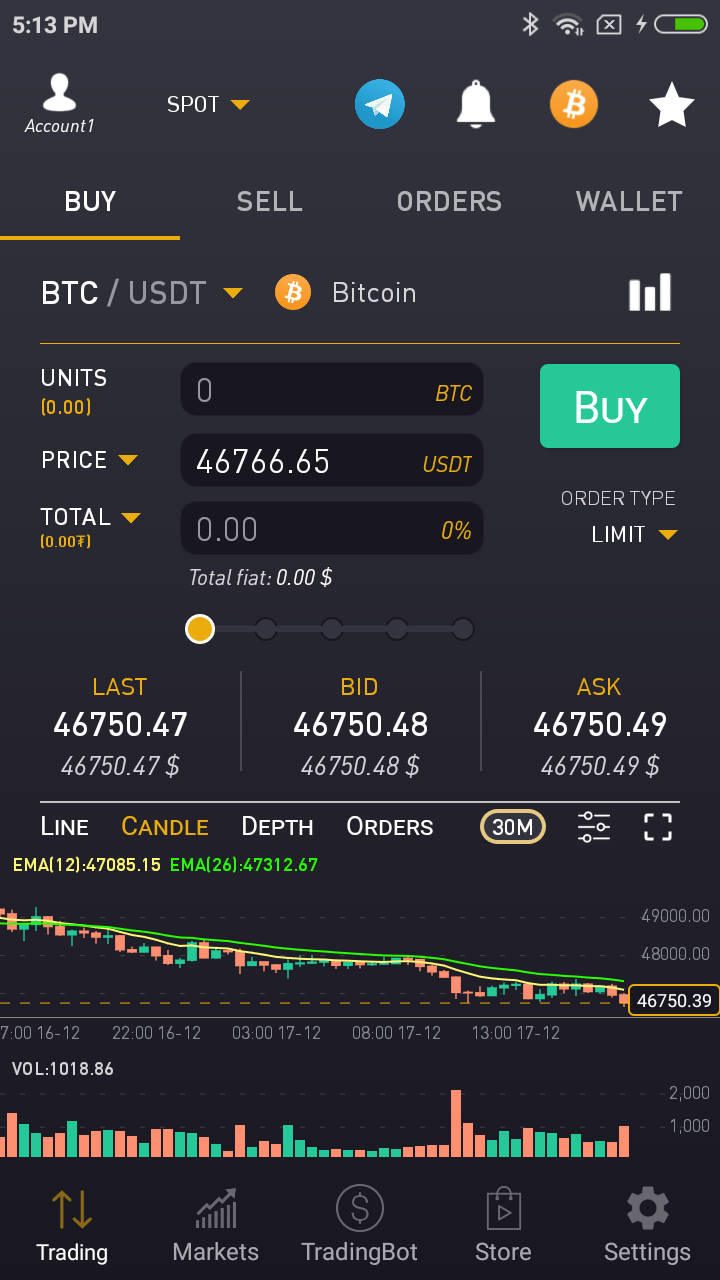The width and height of the screenshot is (720, 1280).
Task: Switch to the SELL tab
Action: coord(269,201)
